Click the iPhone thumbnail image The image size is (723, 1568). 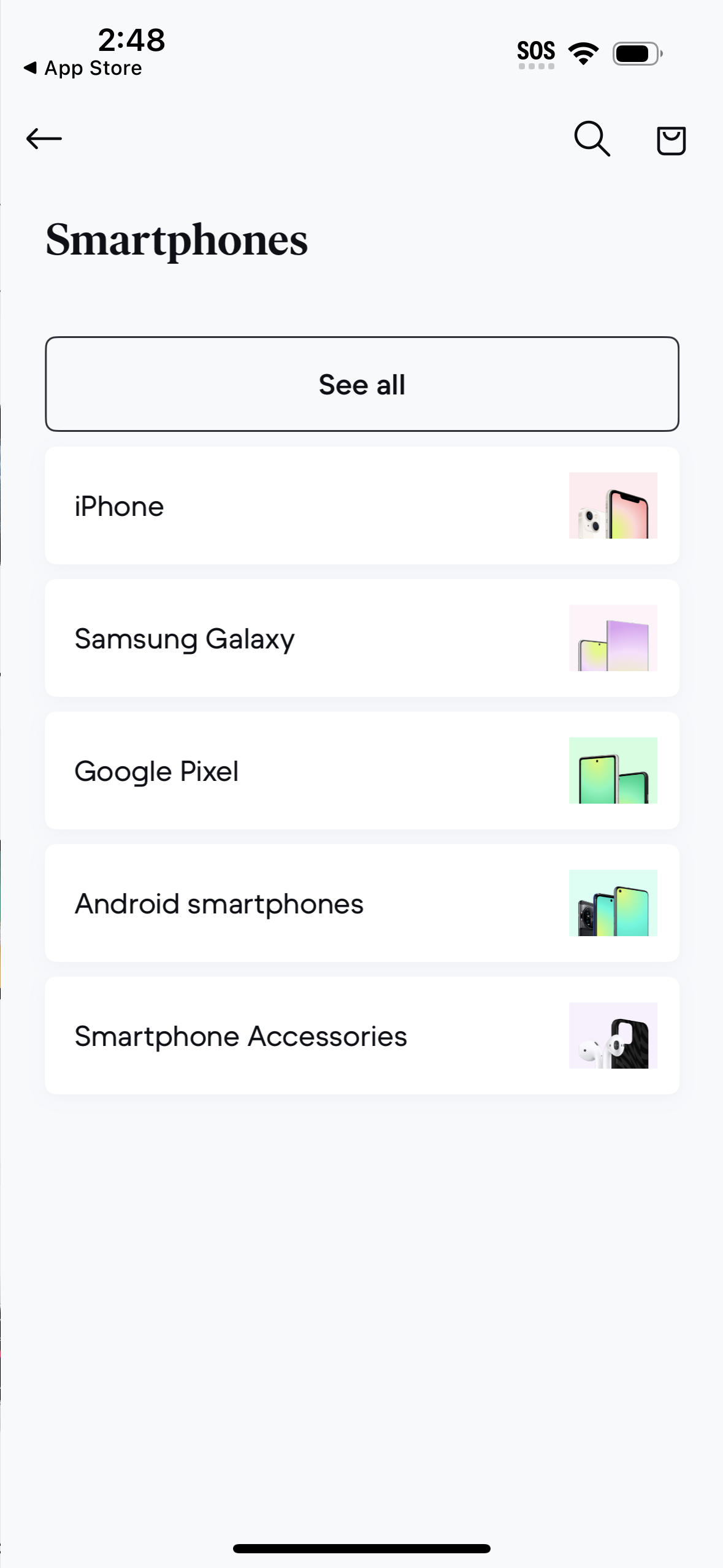pyautogui.click(x=613, y=505)
